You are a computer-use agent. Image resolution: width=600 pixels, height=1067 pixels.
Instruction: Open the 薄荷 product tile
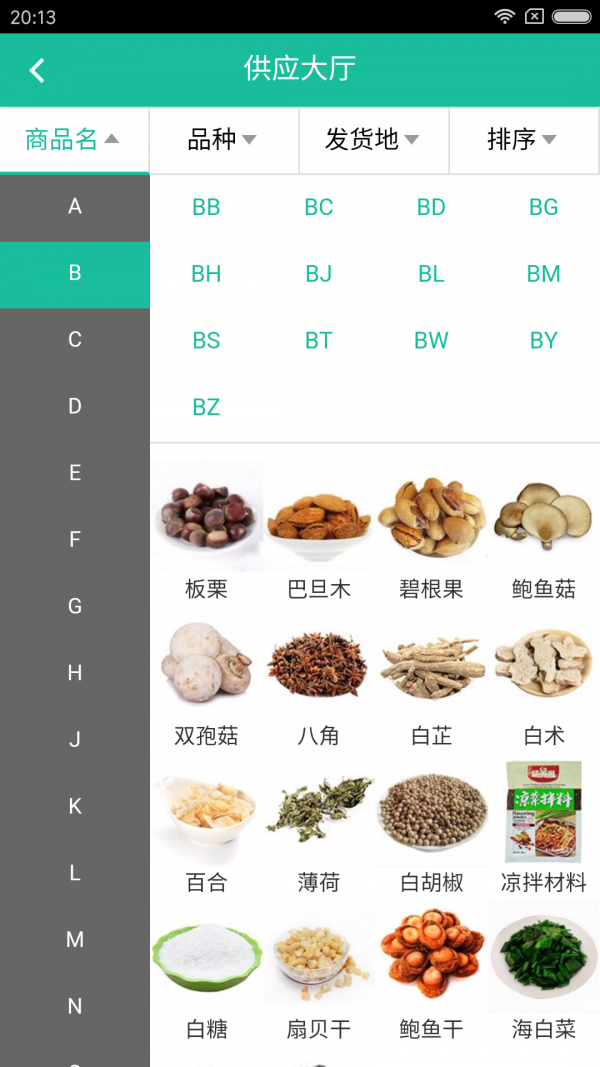click(x=318, y=825)
